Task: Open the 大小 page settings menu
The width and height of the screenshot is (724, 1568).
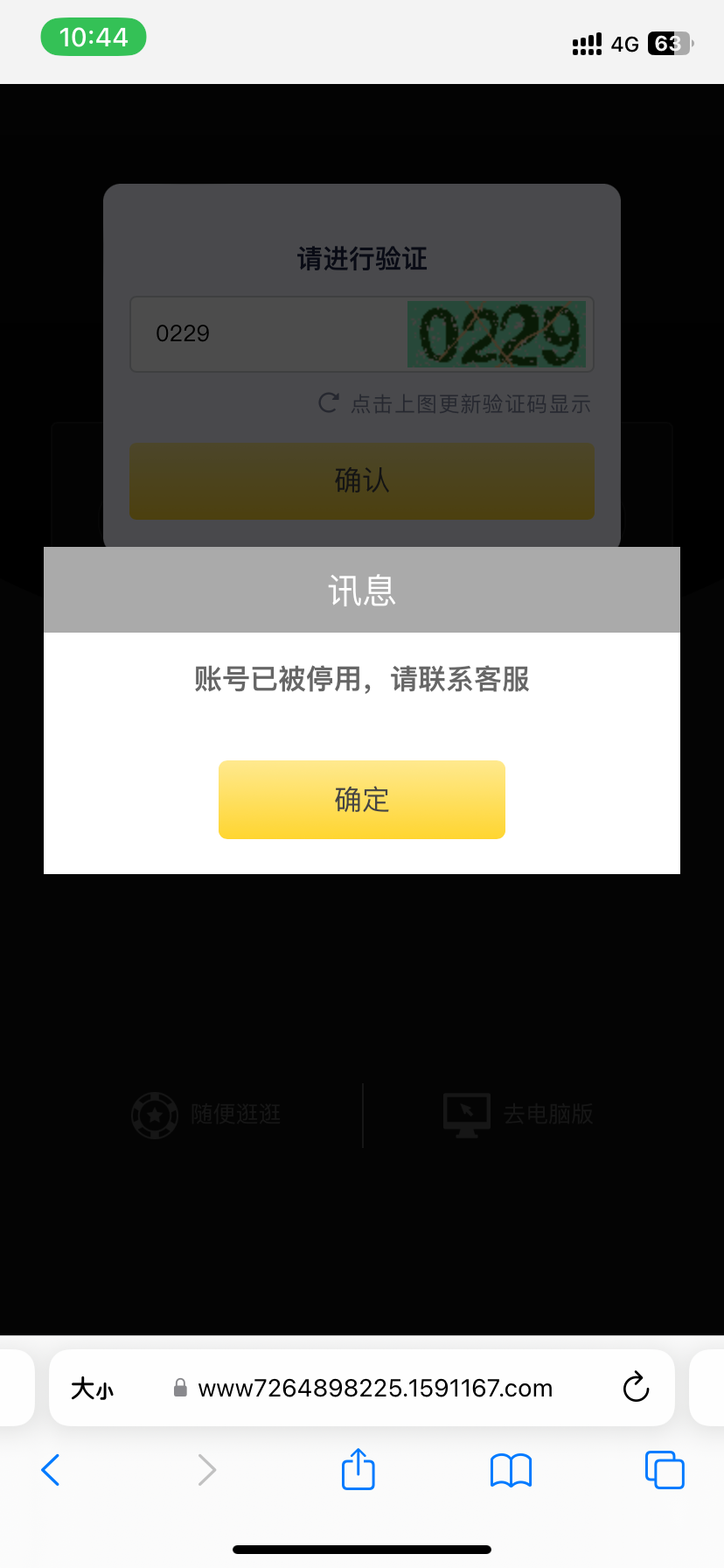Action: [x=93, y=1389]
